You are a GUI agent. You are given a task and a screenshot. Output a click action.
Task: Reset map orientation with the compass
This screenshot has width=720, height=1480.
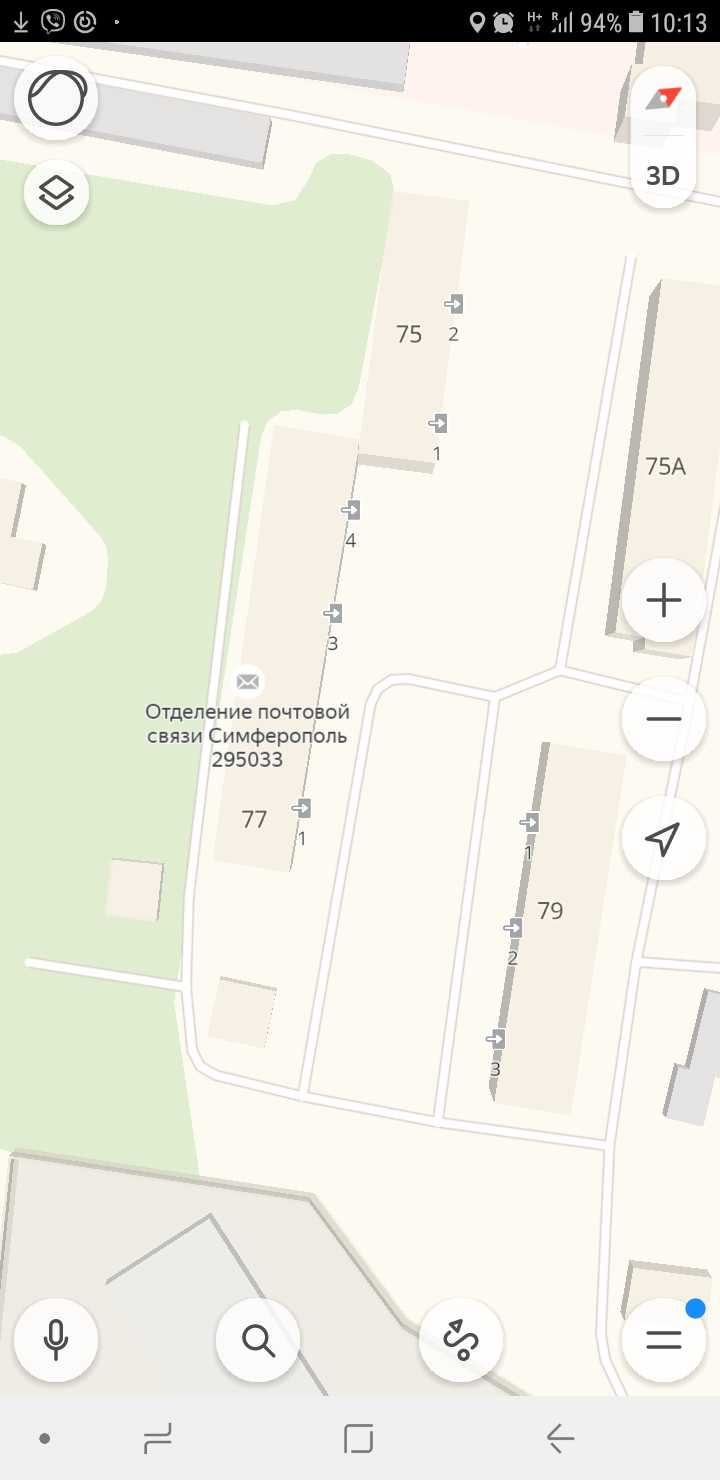[x=663, y=99]
